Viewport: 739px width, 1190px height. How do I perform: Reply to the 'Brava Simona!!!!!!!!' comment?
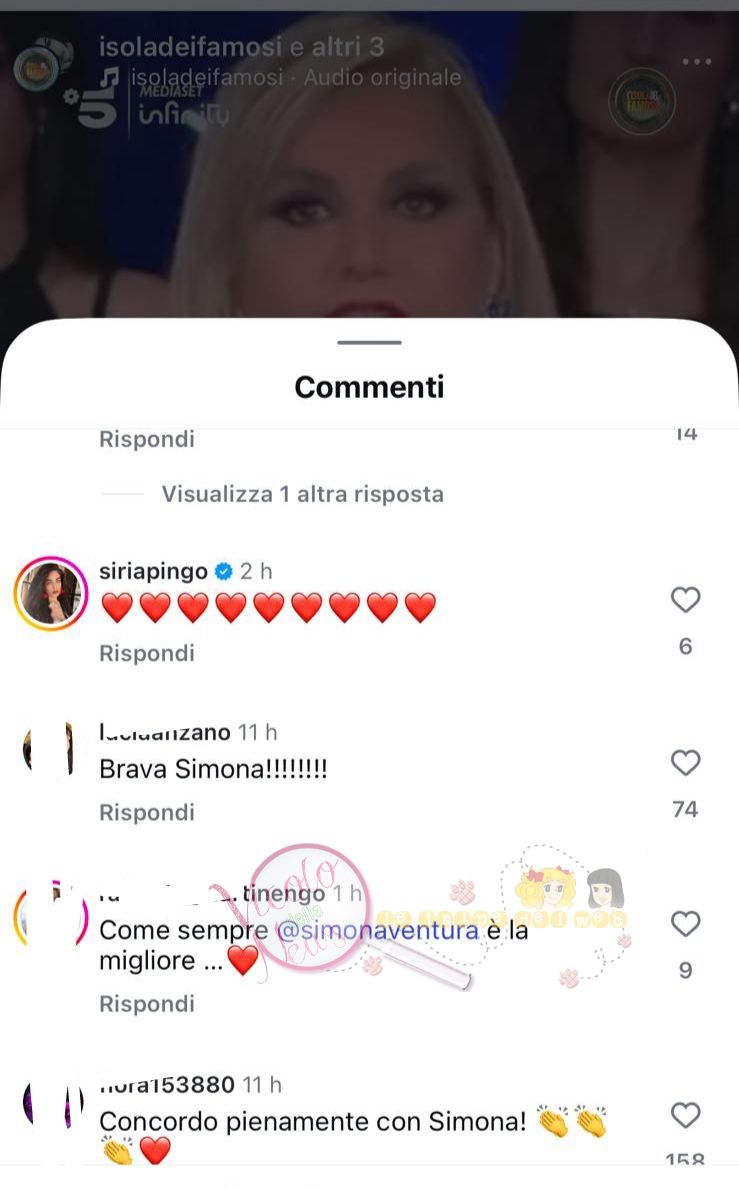[147, 812]
